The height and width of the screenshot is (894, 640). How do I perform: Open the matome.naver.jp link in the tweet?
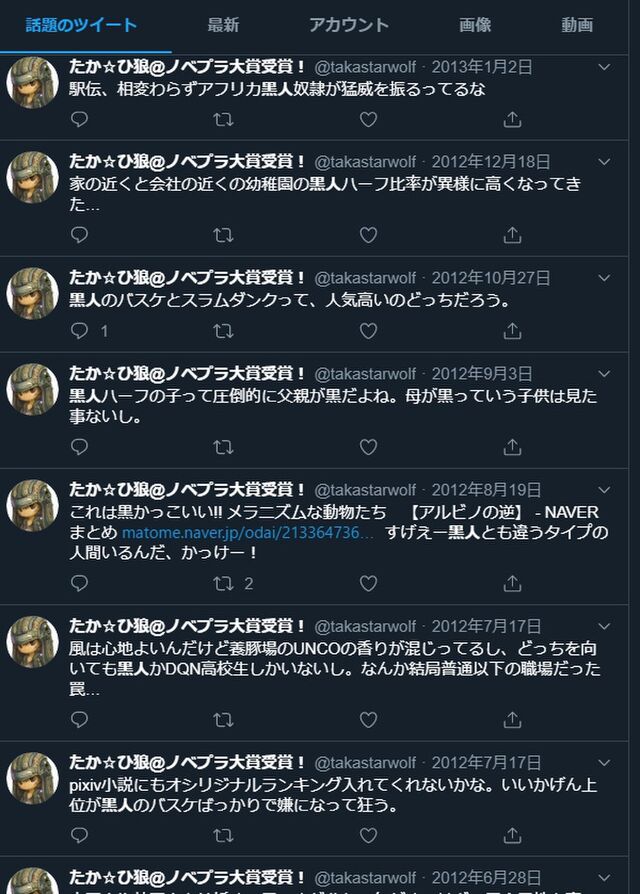point(248,533)
